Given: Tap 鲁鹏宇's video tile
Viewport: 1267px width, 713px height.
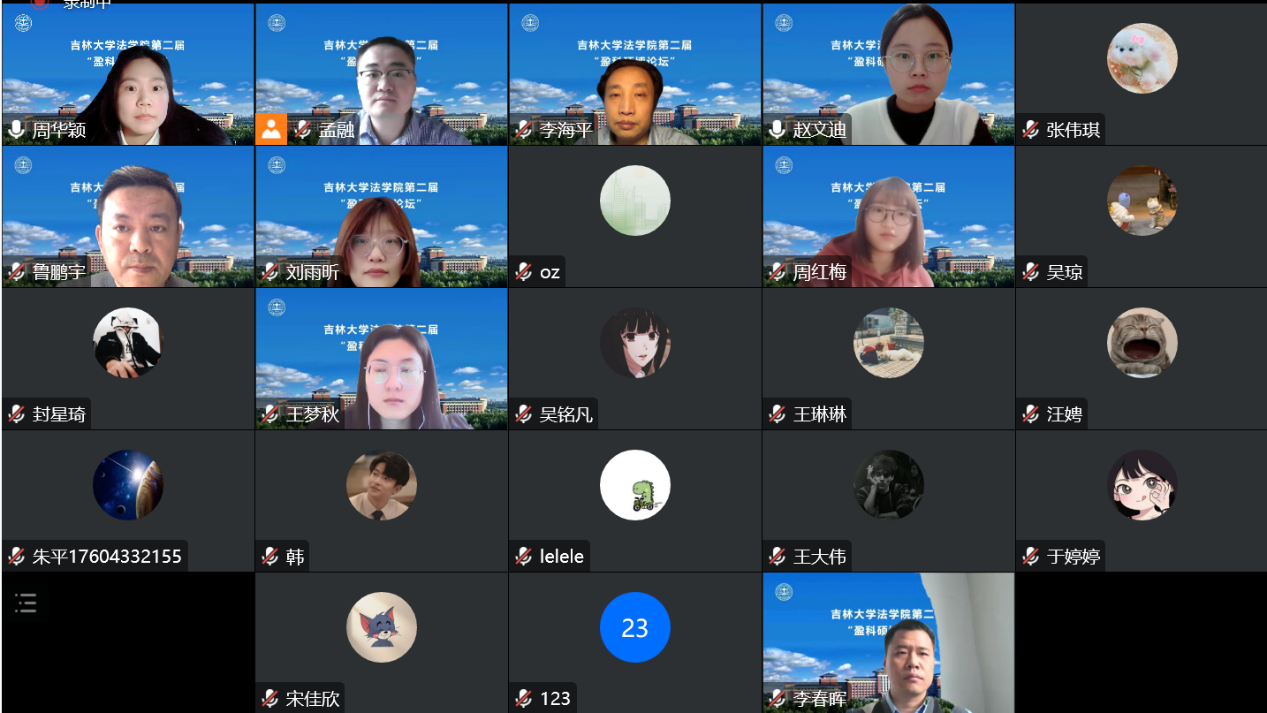Looking at the screenshot, I should pyautogui.click(x=128, y=217).
